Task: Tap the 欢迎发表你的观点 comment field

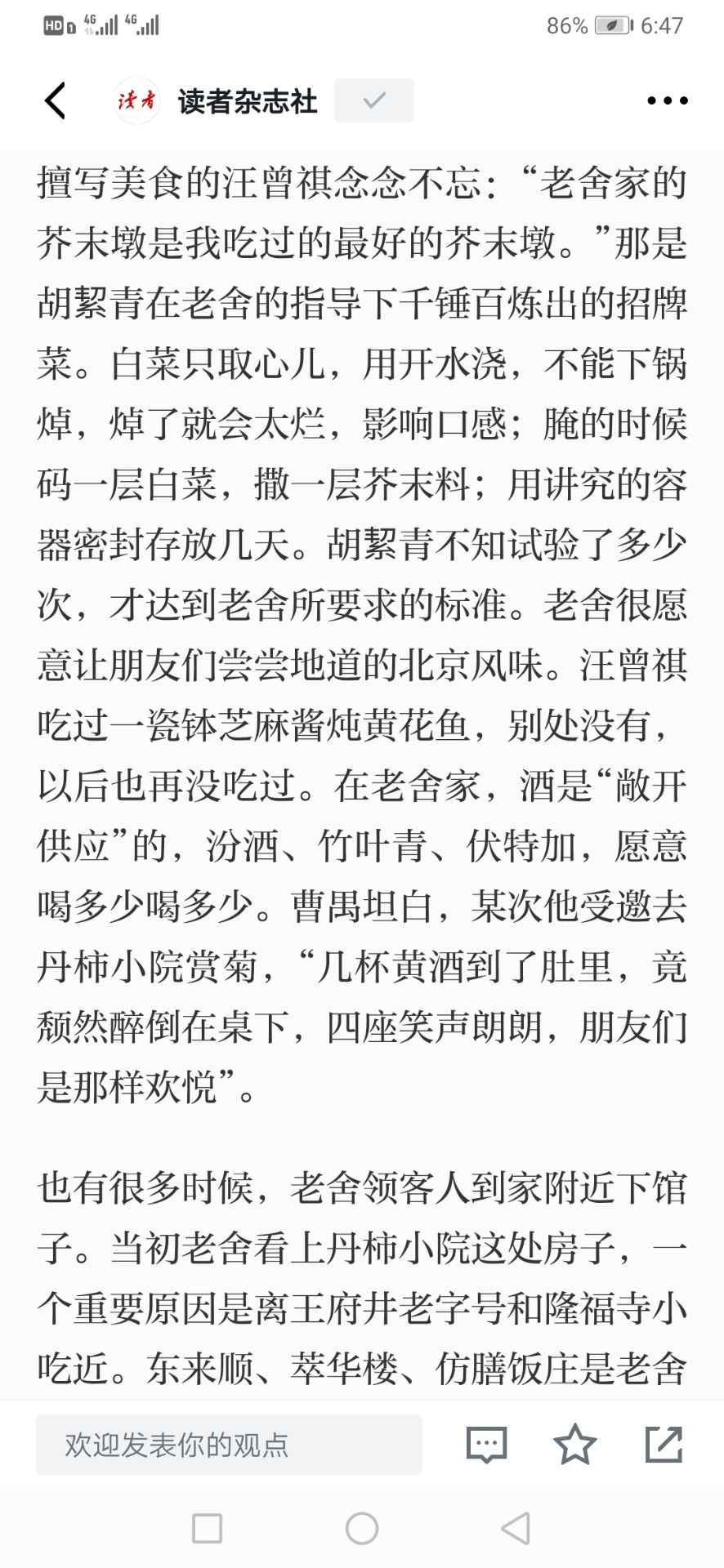Action: coord(229,1445)
